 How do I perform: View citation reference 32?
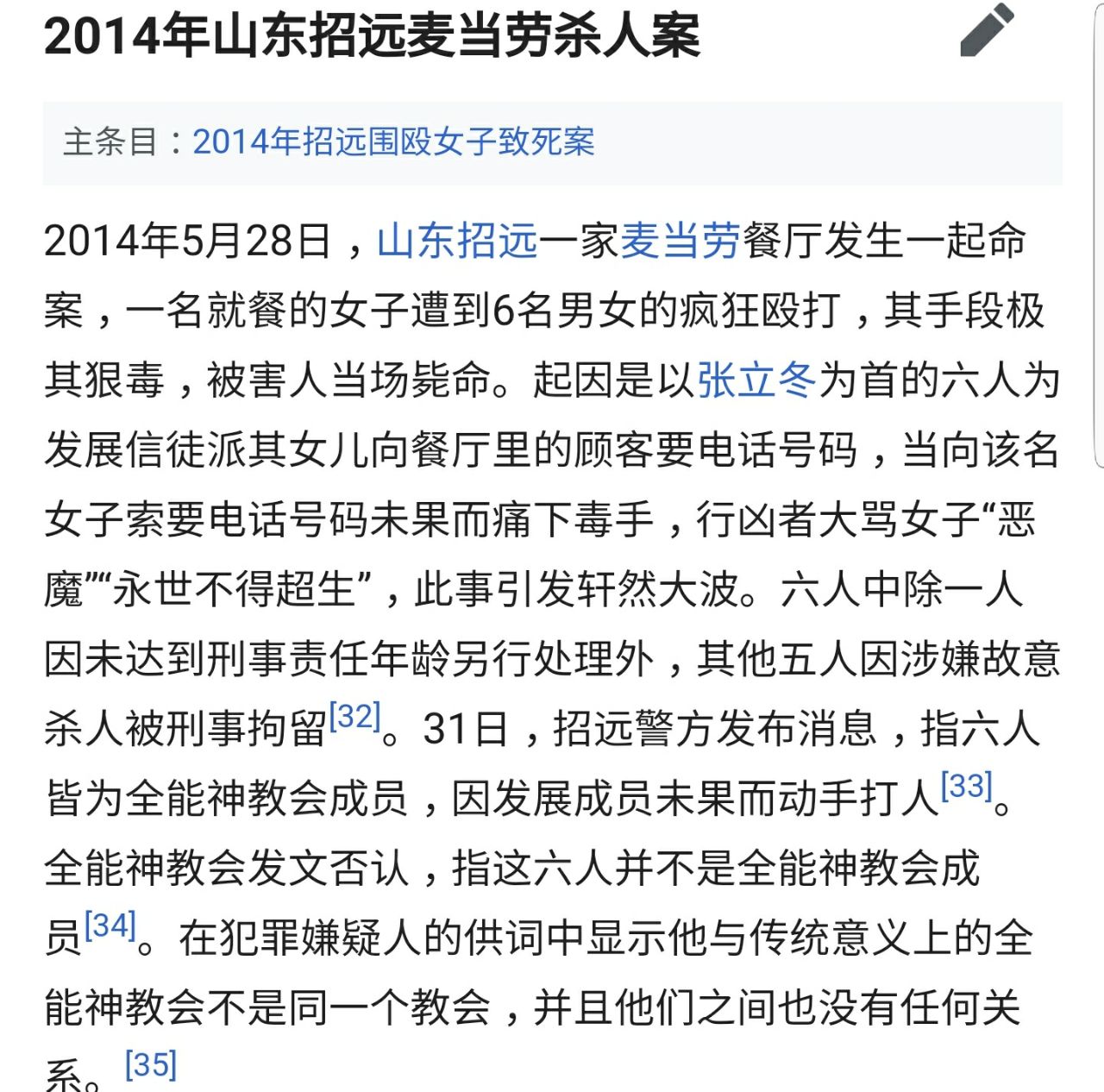point(354,717)
